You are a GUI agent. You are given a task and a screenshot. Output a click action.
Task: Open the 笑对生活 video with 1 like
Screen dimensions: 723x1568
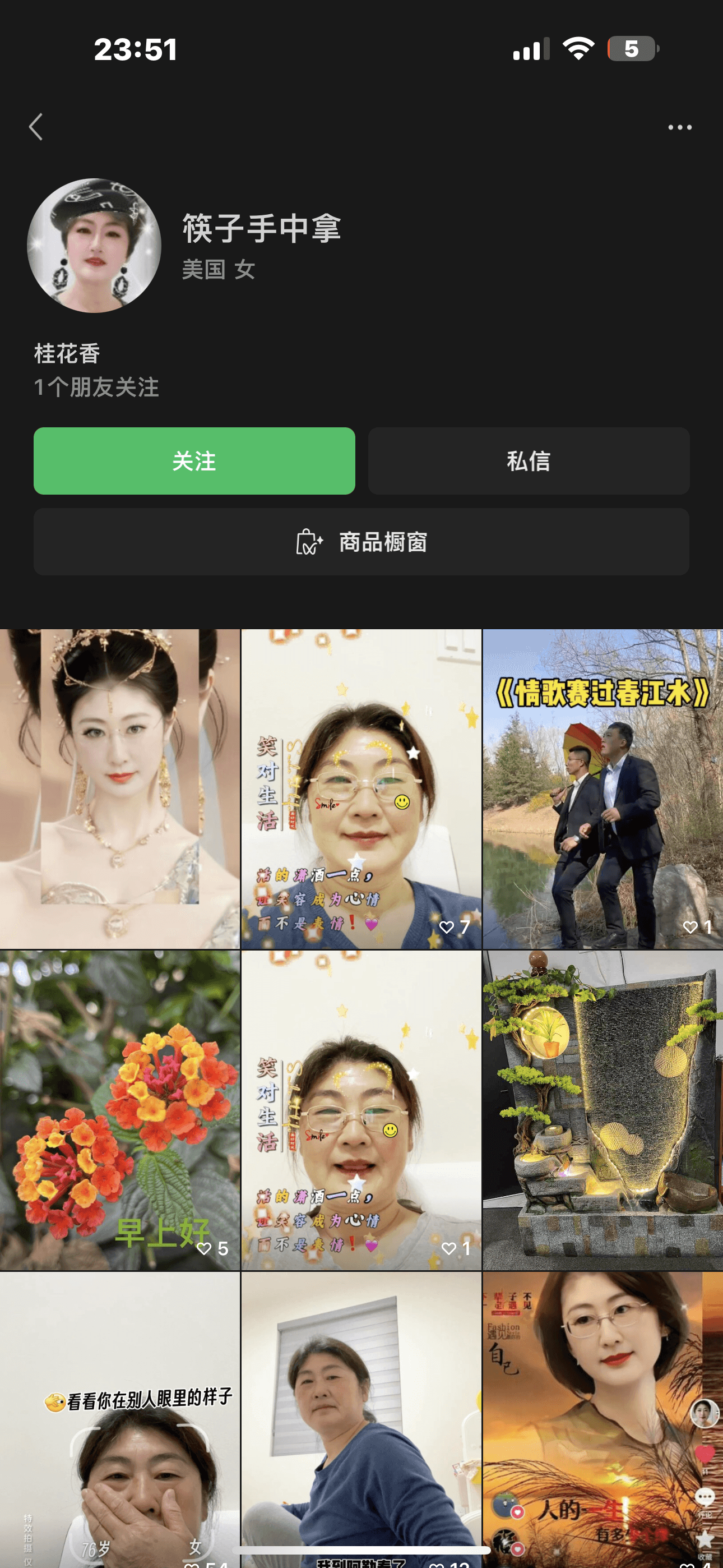(361, 1110)
